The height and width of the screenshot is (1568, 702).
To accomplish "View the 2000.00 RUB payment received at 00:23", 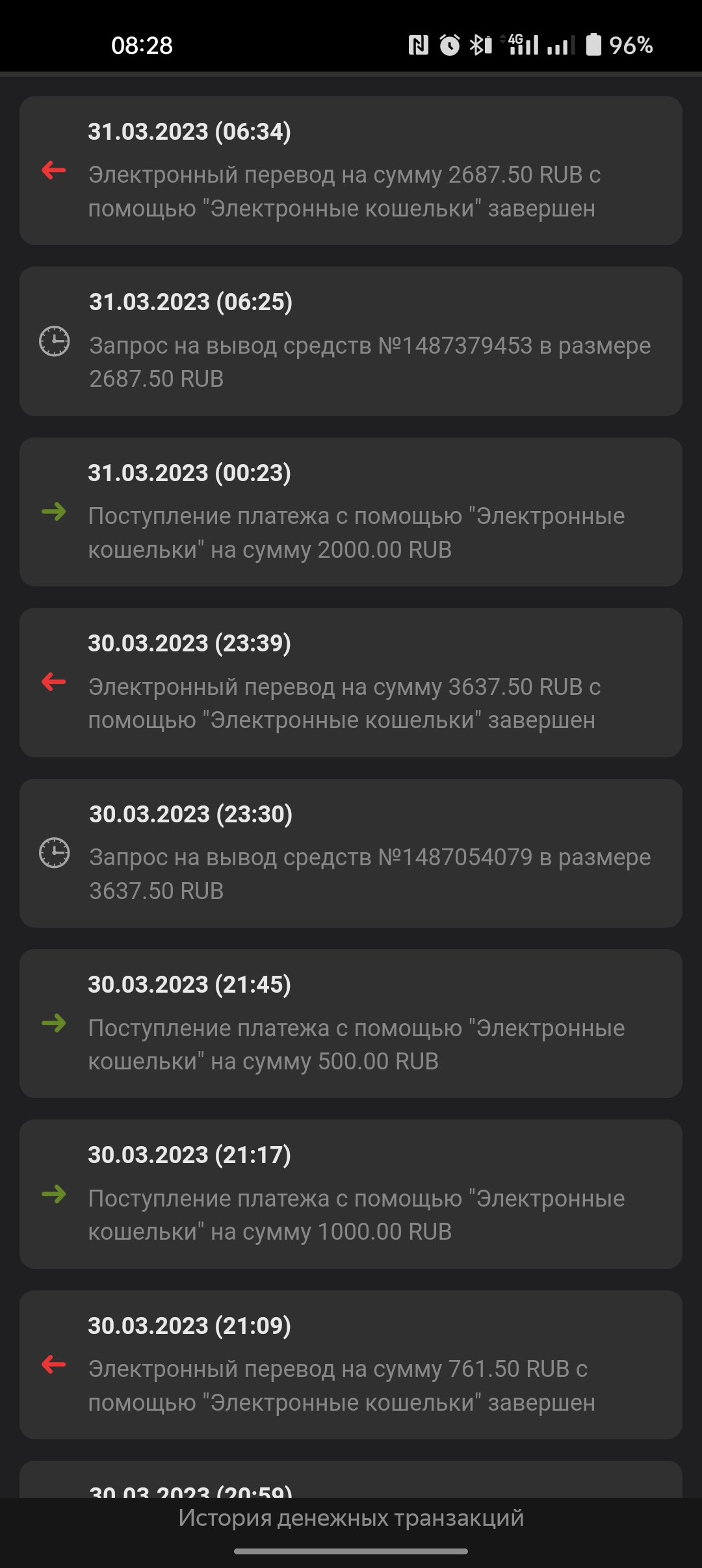I will [351, 512].
